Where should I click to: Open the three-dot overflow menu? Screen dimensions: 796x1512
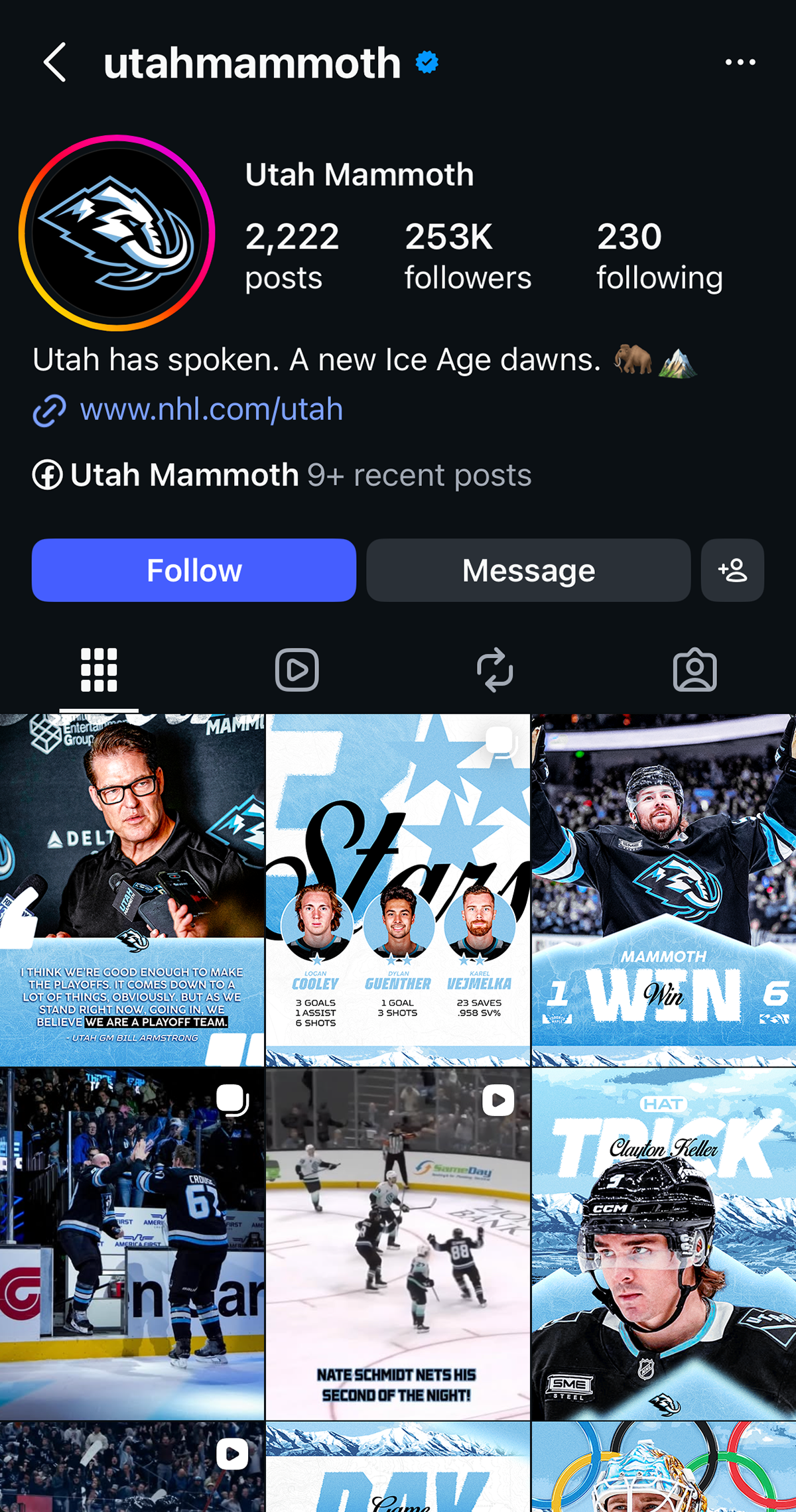(740, 62)
